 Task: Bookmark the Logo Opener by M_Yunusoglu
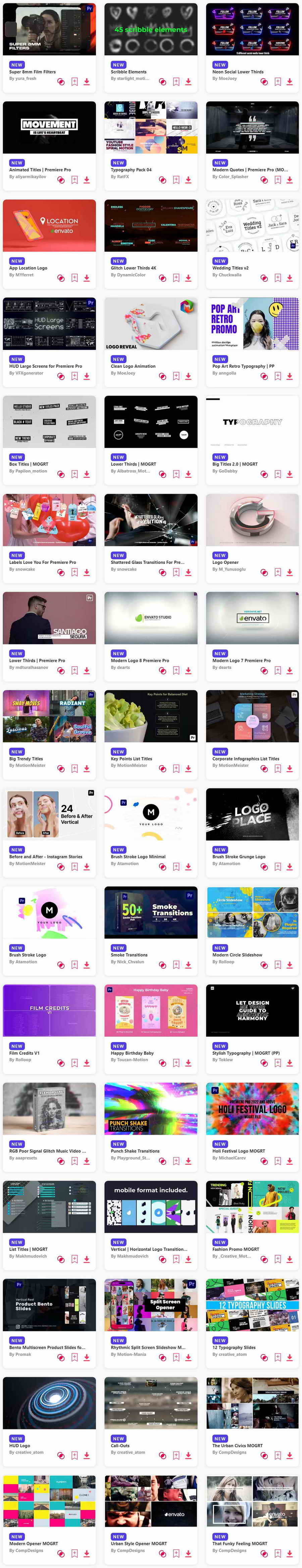pos(278,572)
